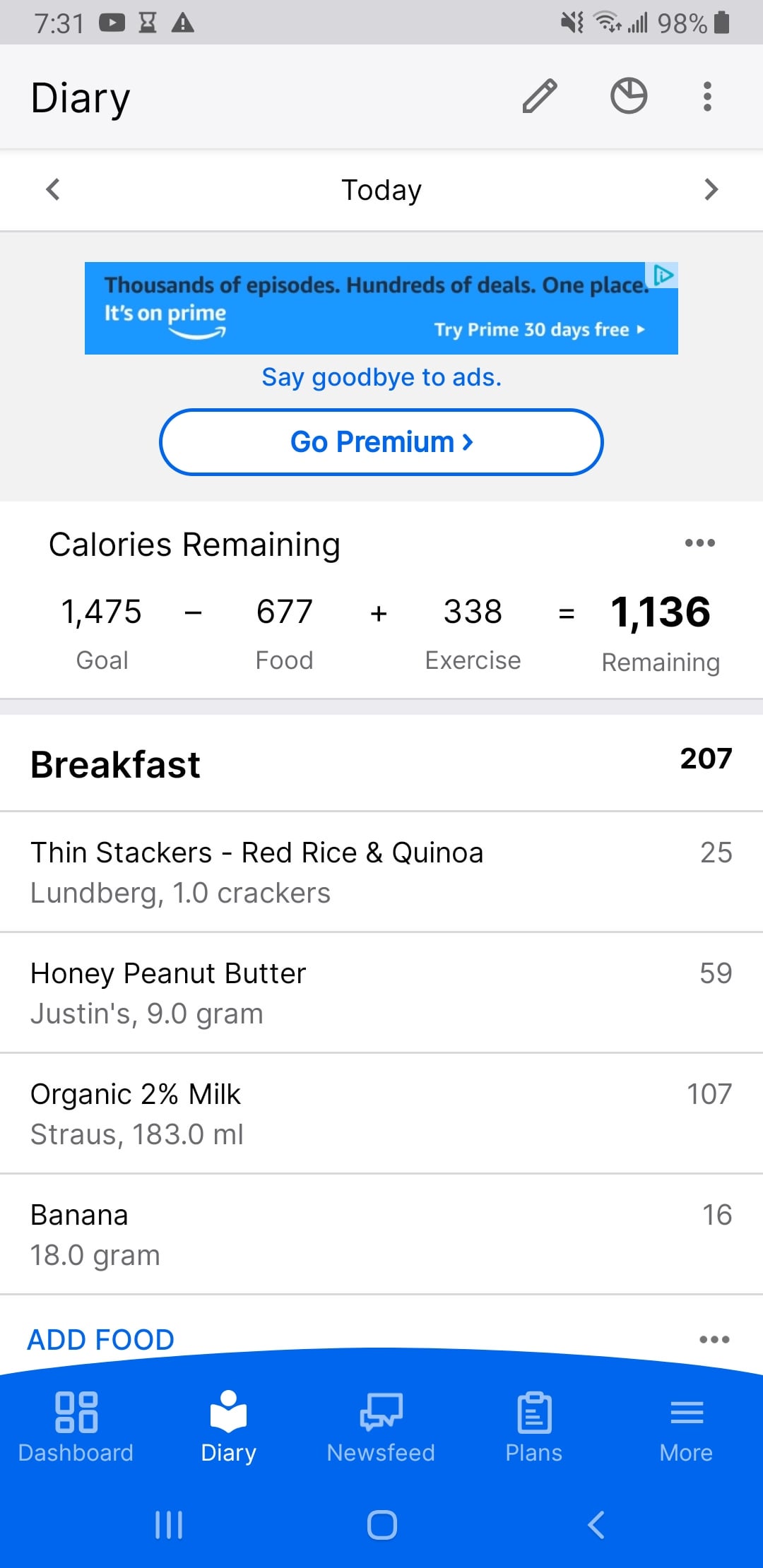Switch to the Plans tab

point(533,1427)
